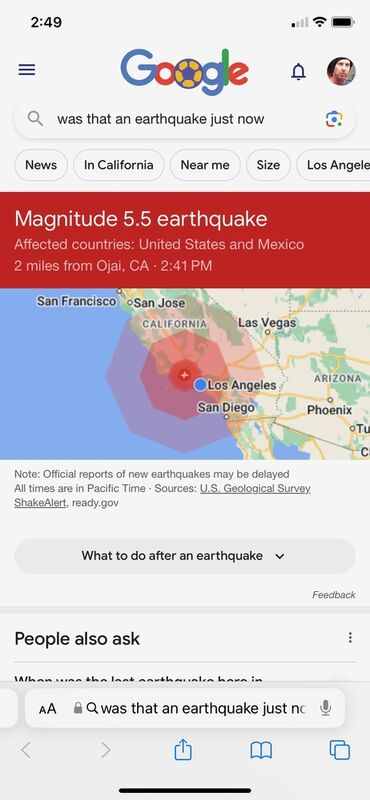Share this page from Safari toolbar
370x800 pixels.
click(x=183, y=749)
